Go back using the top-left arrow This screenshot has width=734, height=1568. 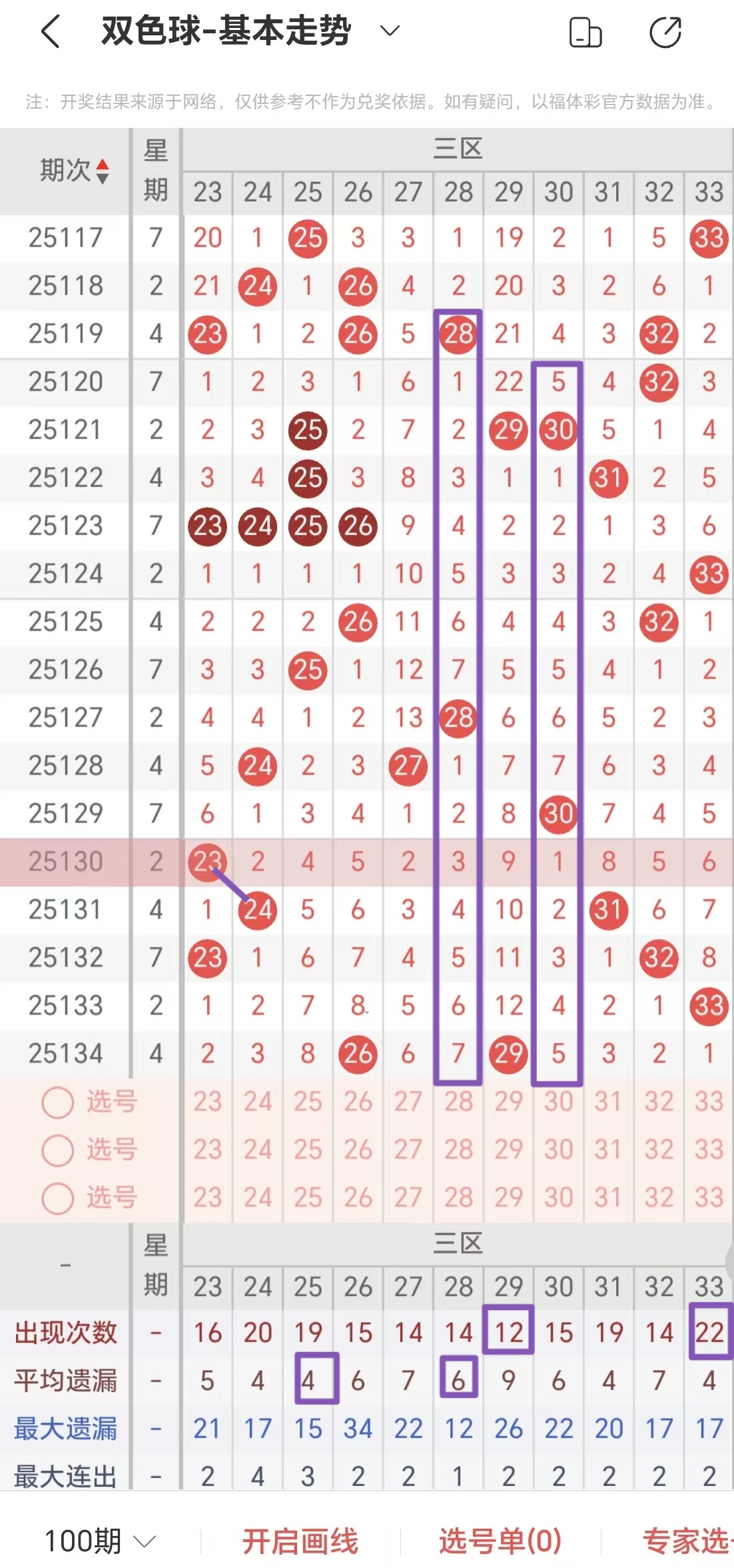click(51, 31)
